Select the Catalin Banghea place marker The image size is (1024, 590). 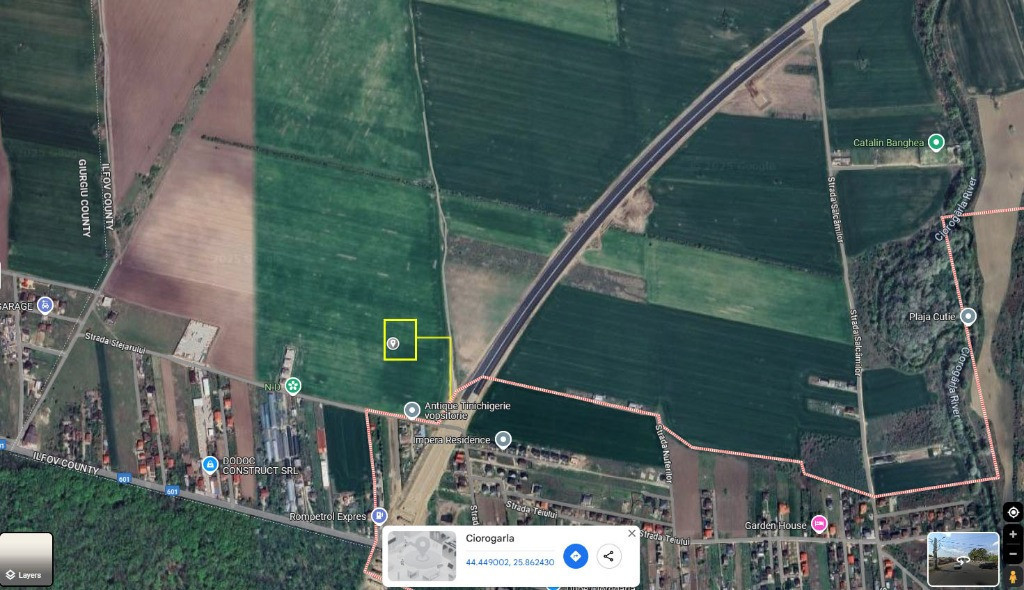(x=936, y=142)
